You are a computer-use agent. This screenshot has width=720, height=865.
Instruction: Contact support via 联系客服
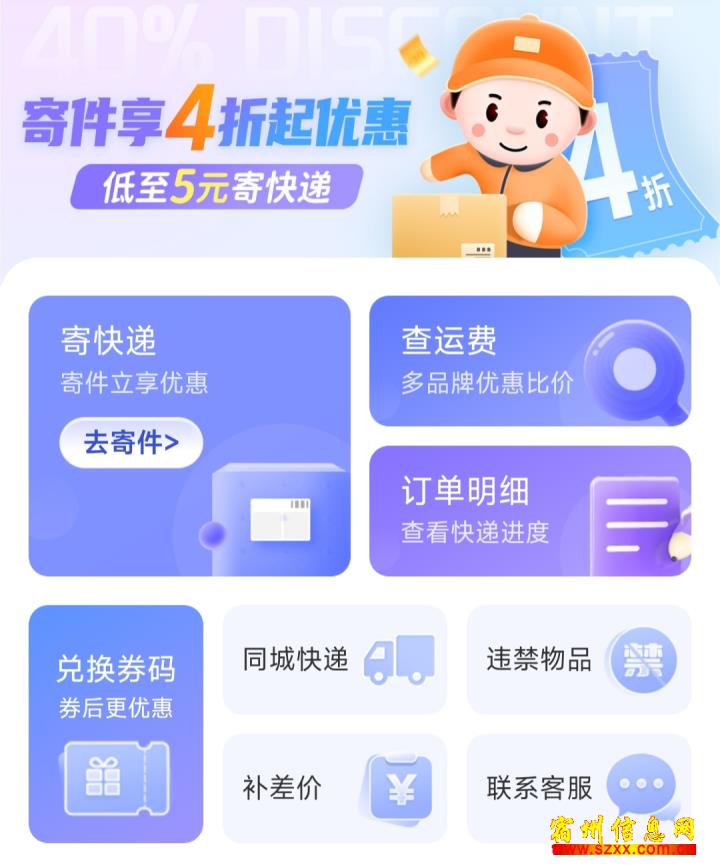pos(578,788)
